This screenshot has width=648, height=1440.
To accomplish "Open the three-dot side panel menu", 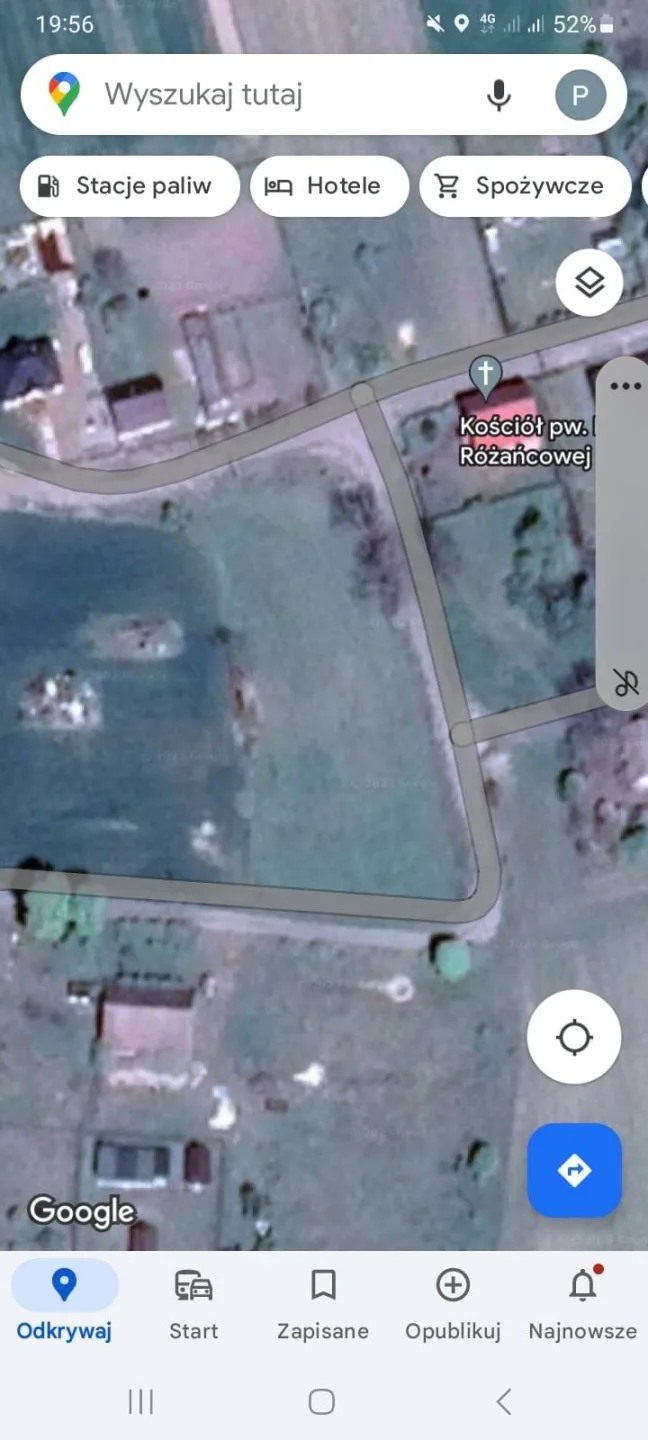I will pos(626,386).
